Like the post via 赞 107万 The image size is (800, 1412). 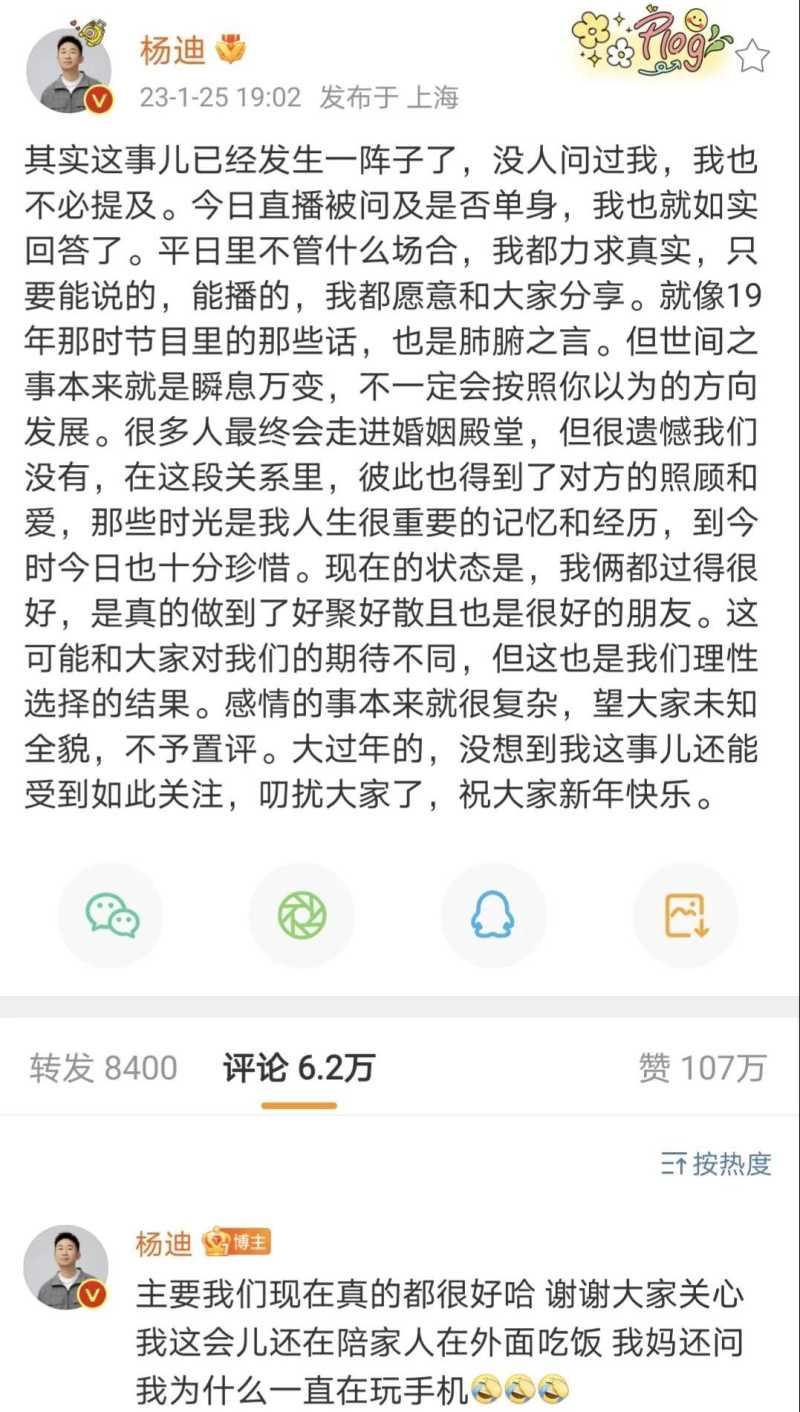click(701, 1068)
